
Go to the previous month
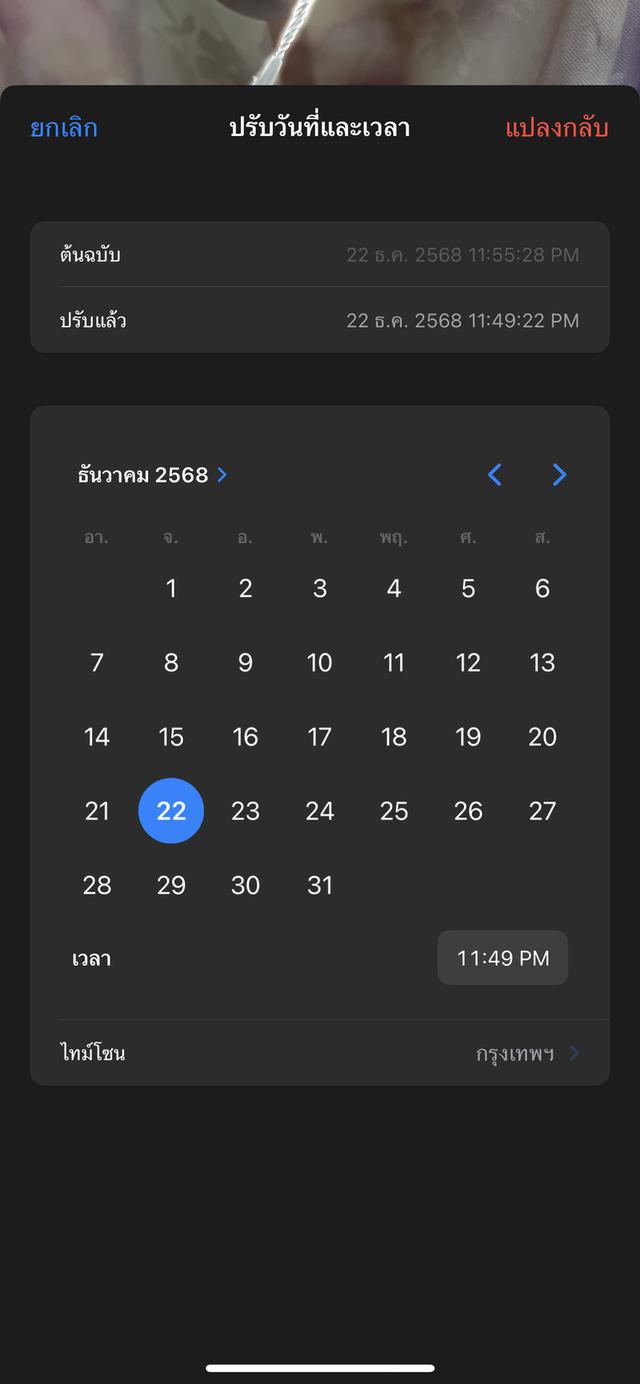[x=494, y=475]
